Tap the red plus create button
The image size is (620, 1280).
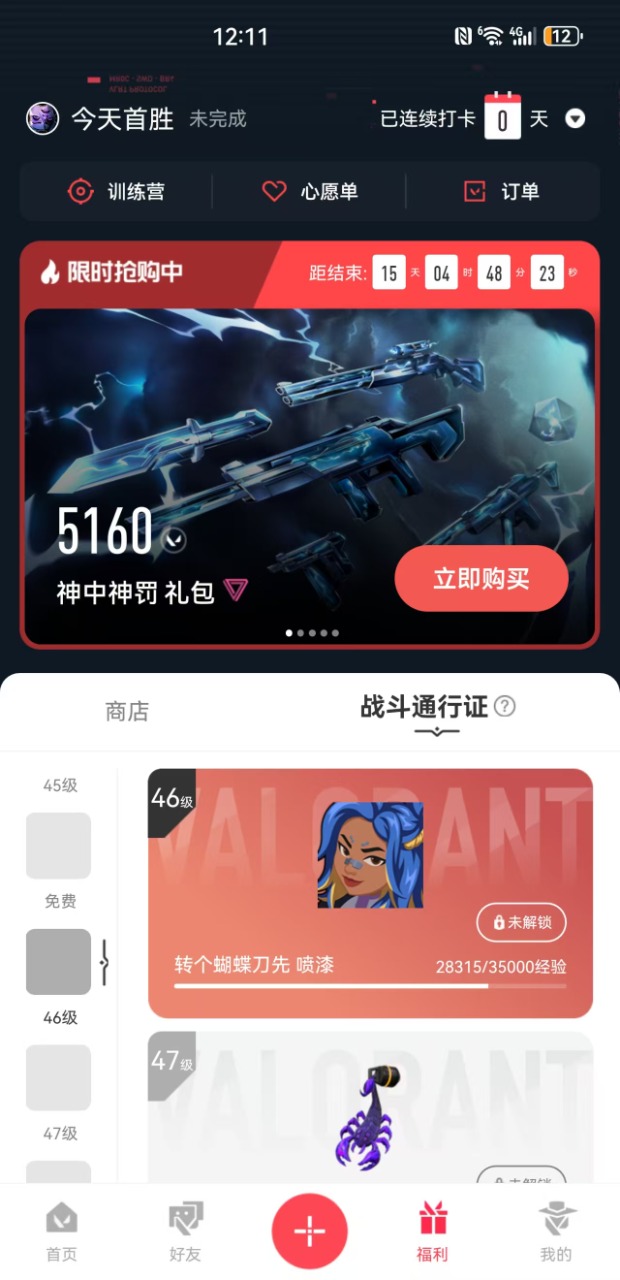pyautogui.click(x=310, y=1232)
